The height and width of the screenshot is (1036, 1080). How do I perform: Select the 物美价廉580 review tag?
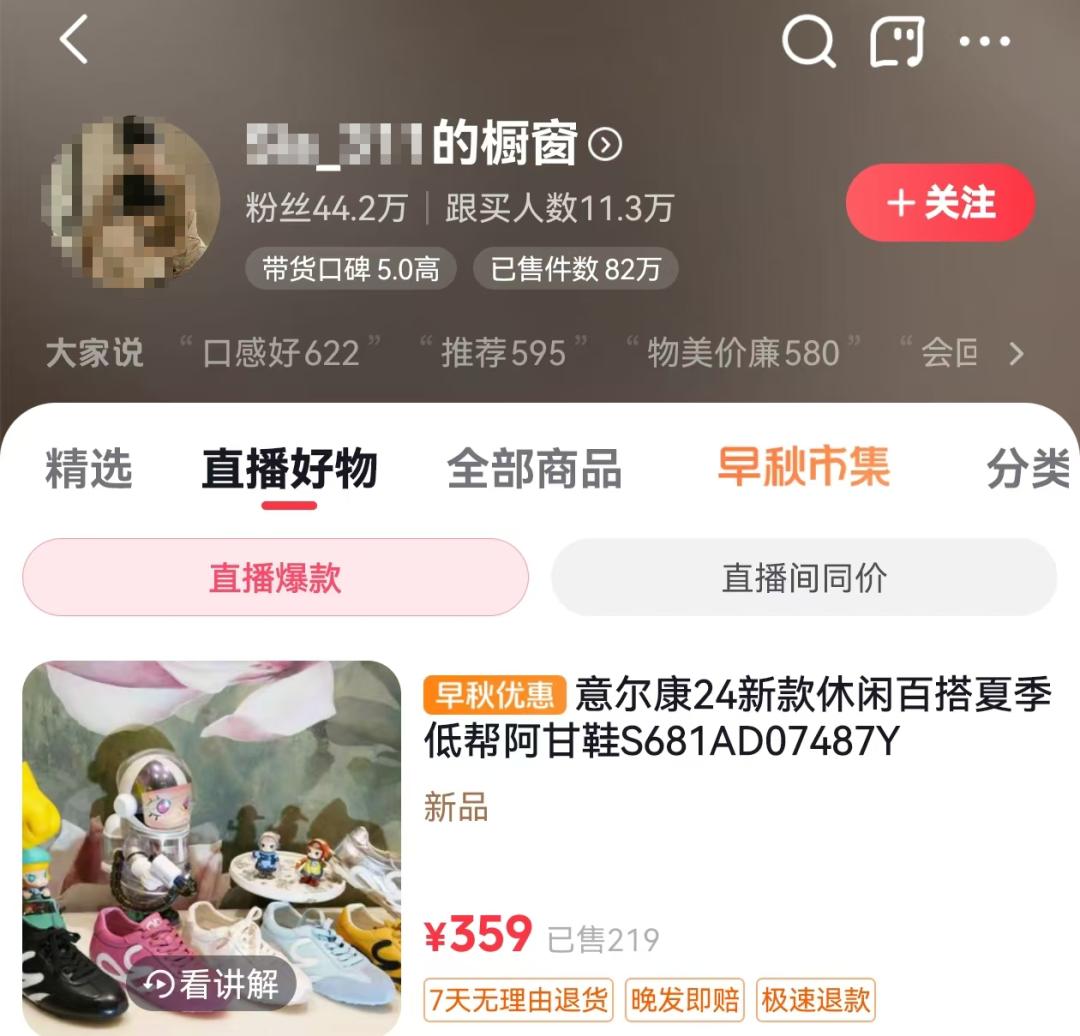coord(743,353)
